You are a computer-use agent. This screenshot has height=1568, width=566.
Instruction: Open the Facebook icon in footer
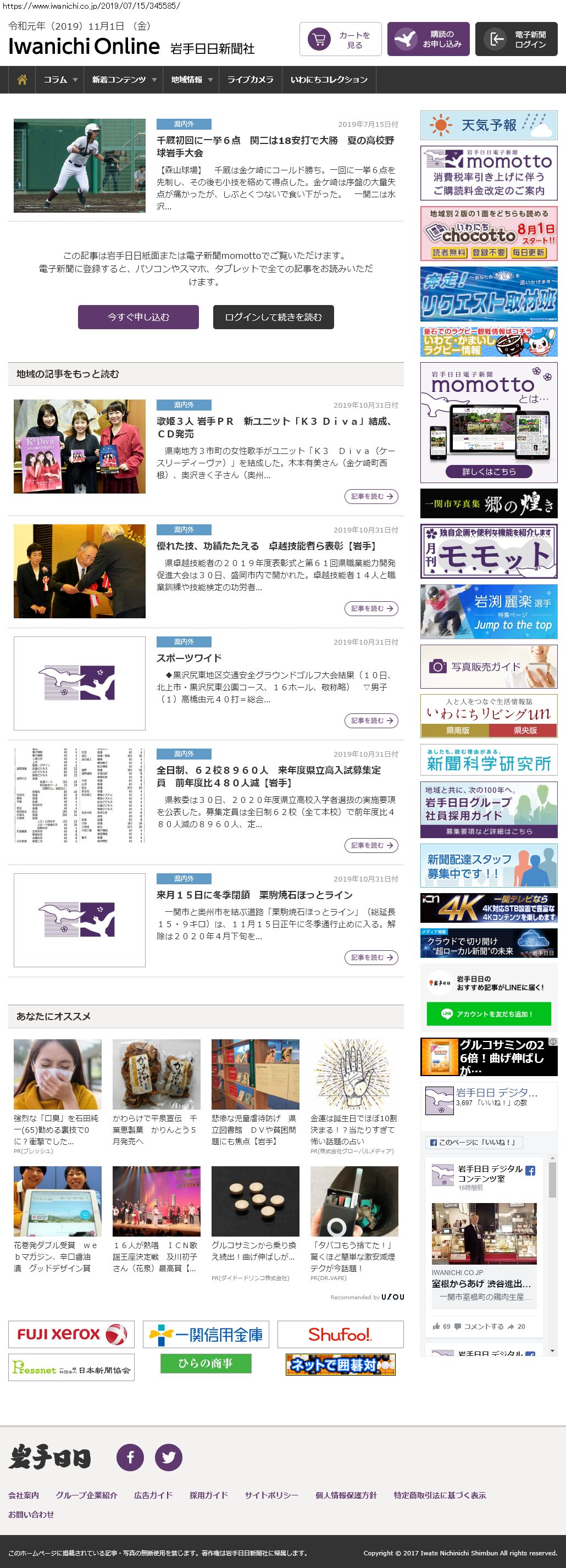pyautogui.click(x=130, y=1457)
